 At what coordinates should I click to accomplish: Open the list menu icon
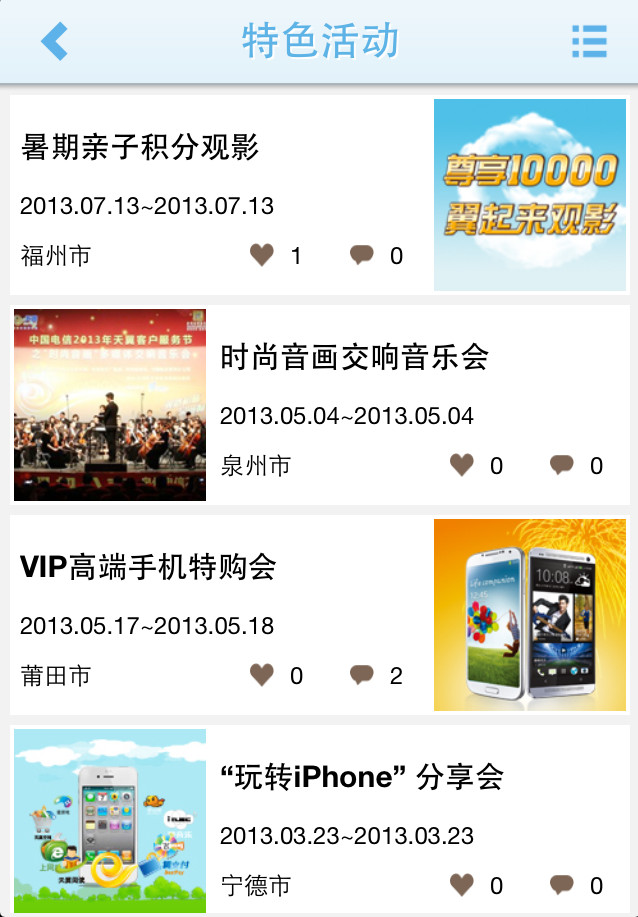(x=589, y=41)
